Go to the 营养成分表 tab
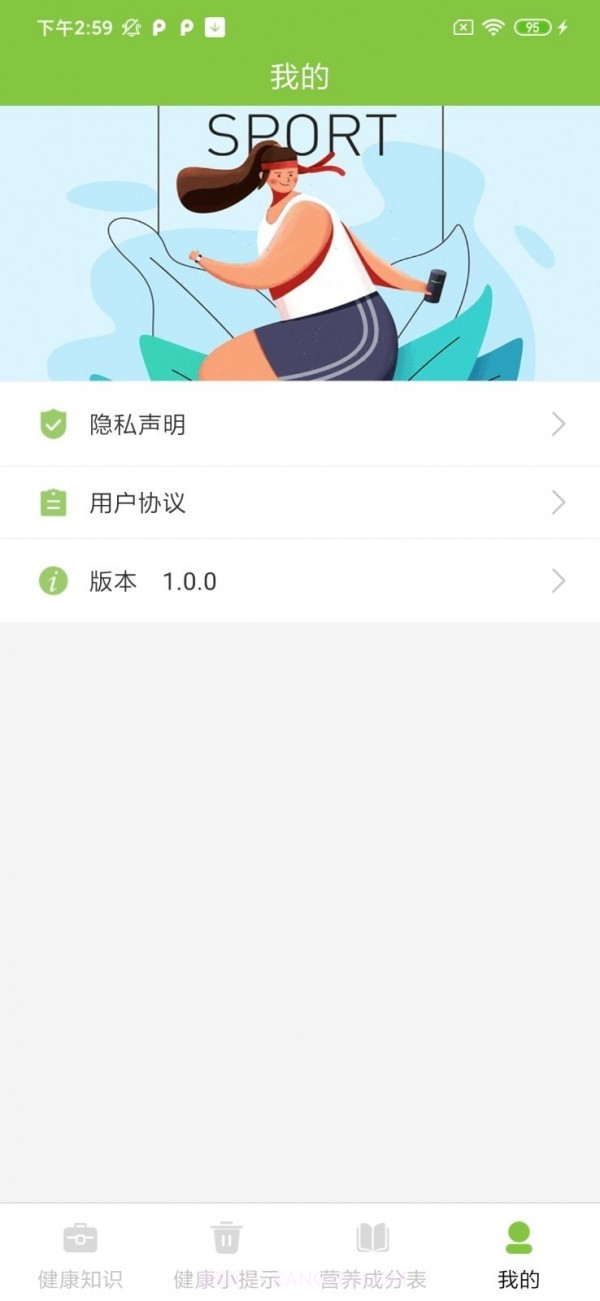 (x=373, y=1253)
